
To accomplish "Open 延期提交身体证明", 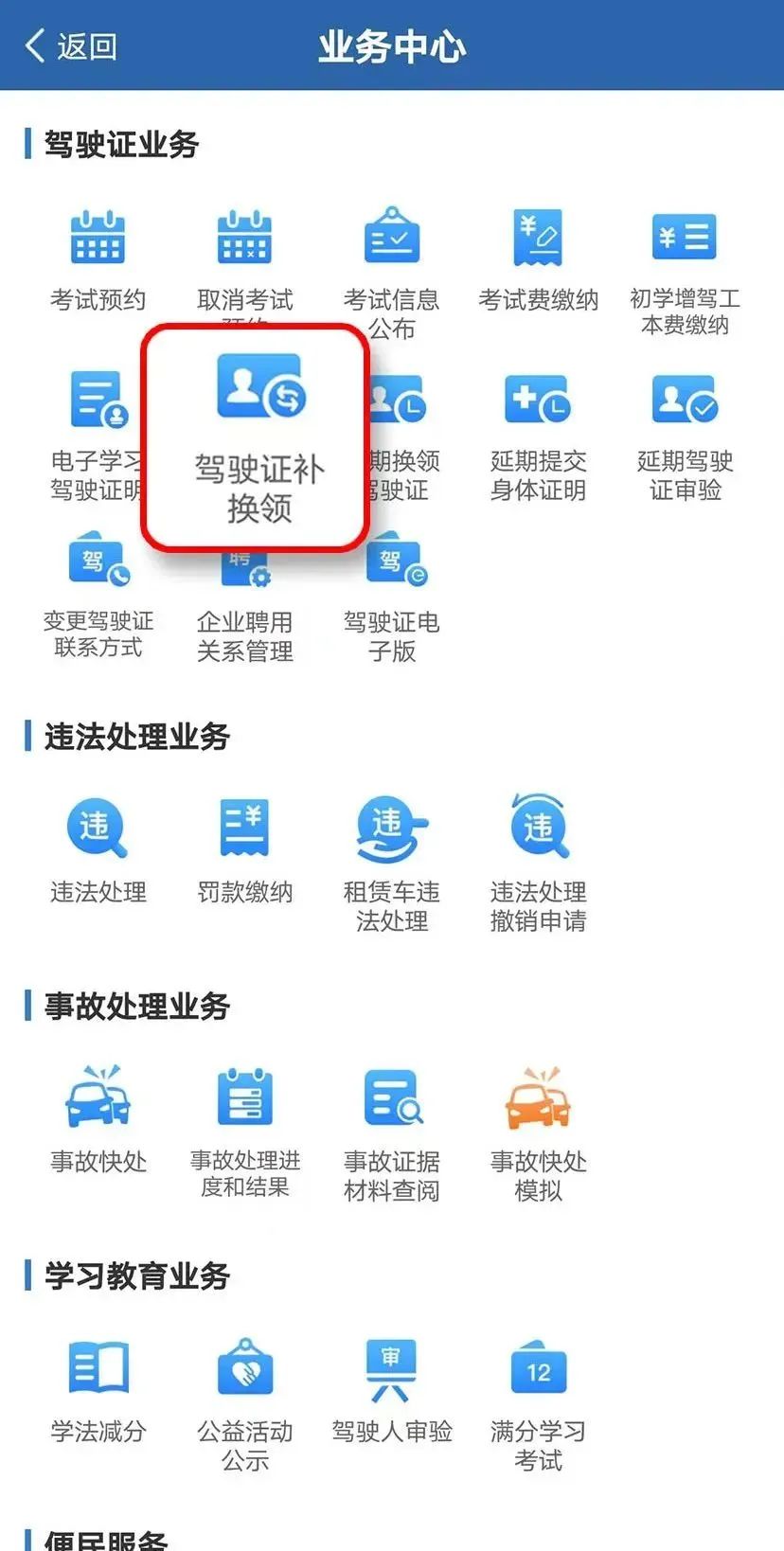I will click(538, 434).
